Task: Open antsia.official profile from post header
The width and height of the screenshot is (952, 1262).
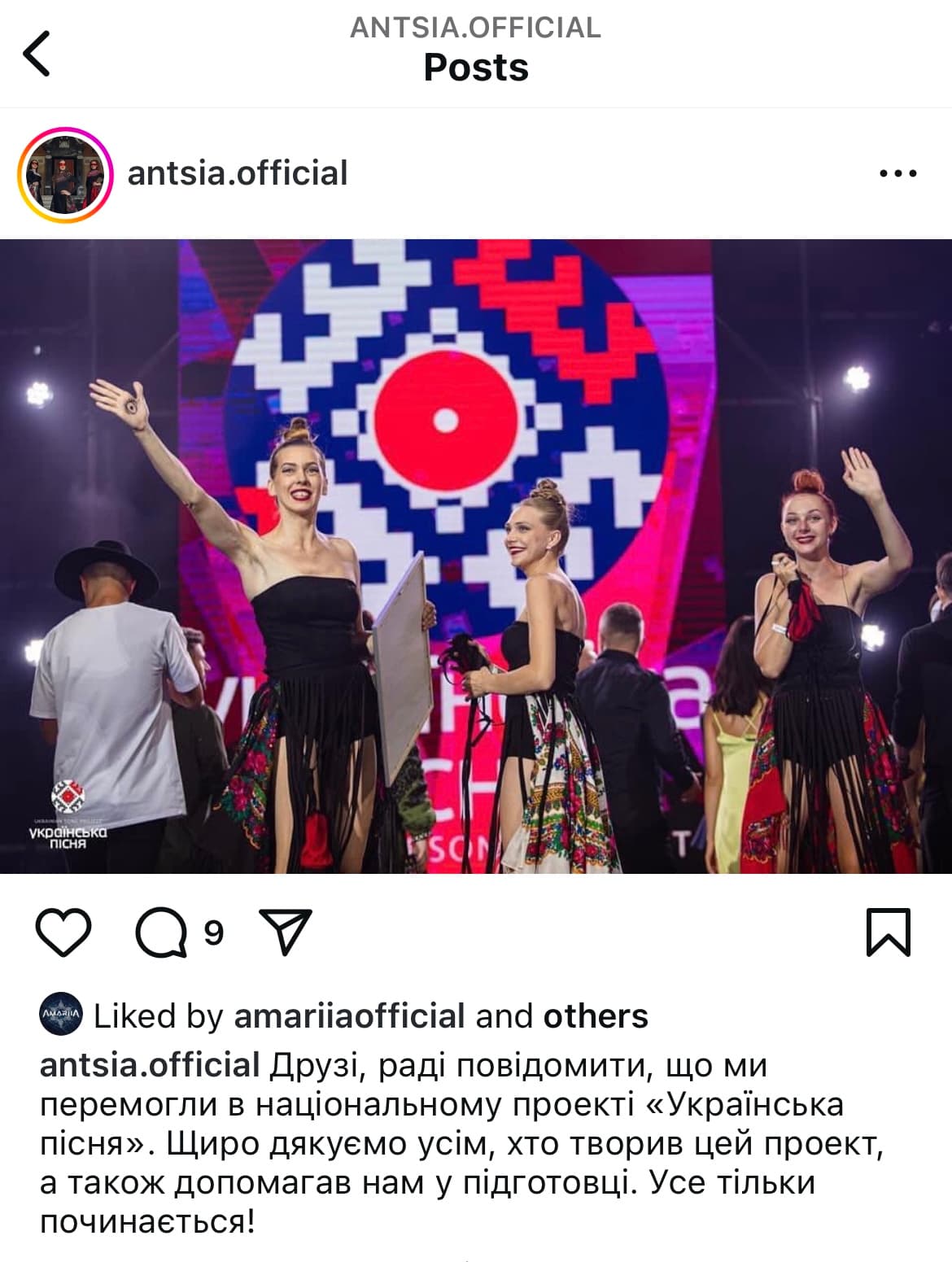Action: tap(238, 173)
